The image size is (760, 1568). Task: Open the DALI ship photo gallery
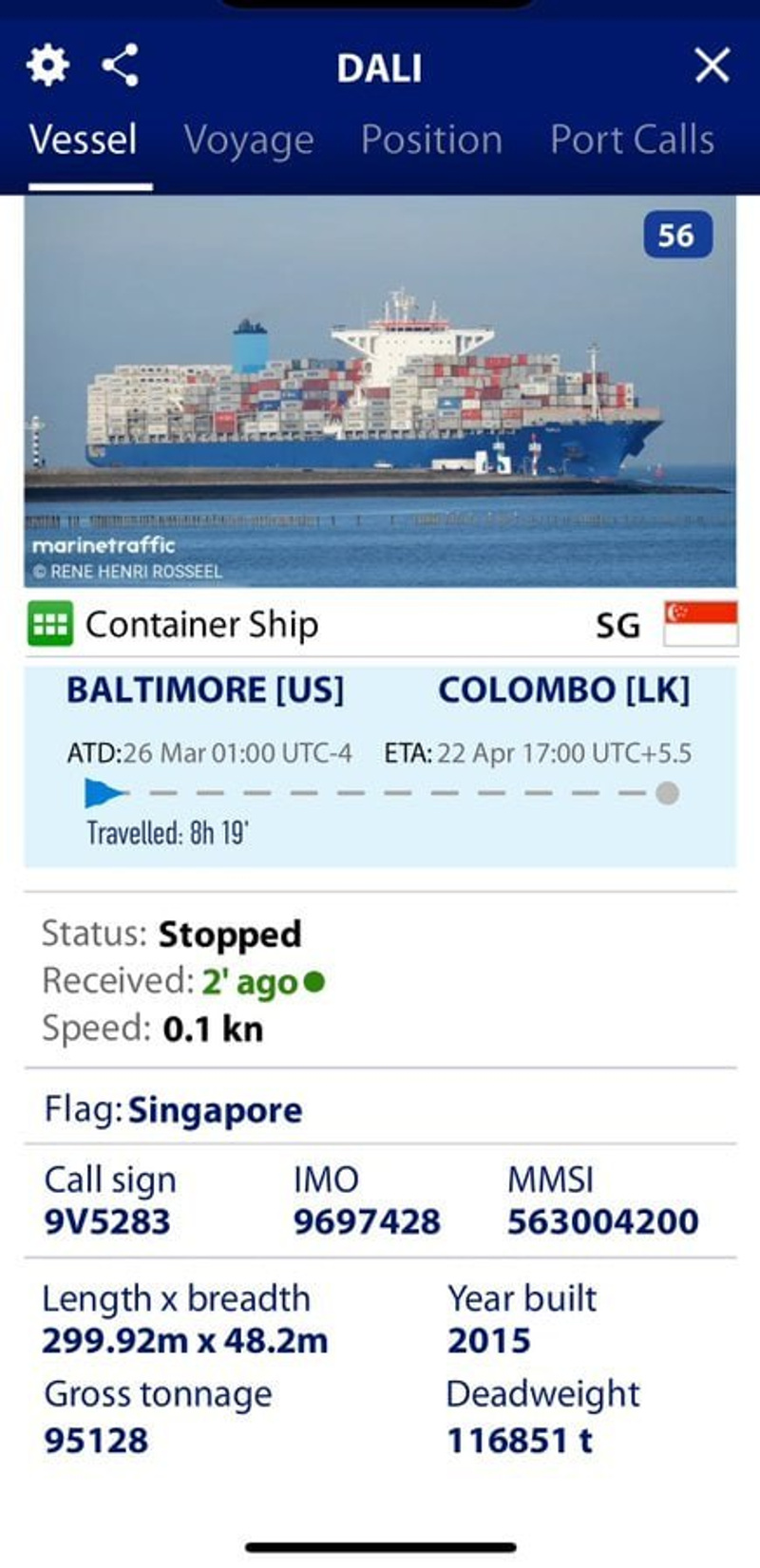pyautogui.click(x=380, y=391)
